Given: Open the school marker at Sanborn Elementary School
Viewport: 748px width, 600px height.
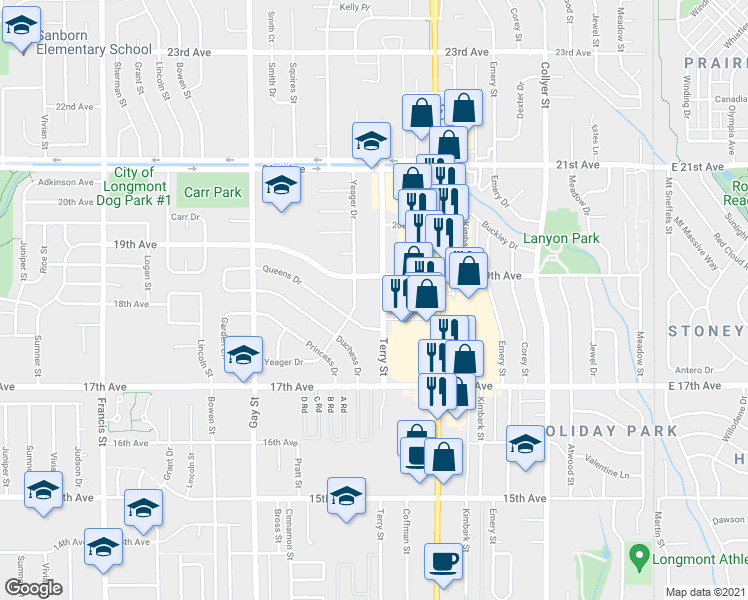Looking at the screenshot, I should click(x=21, y=29).
